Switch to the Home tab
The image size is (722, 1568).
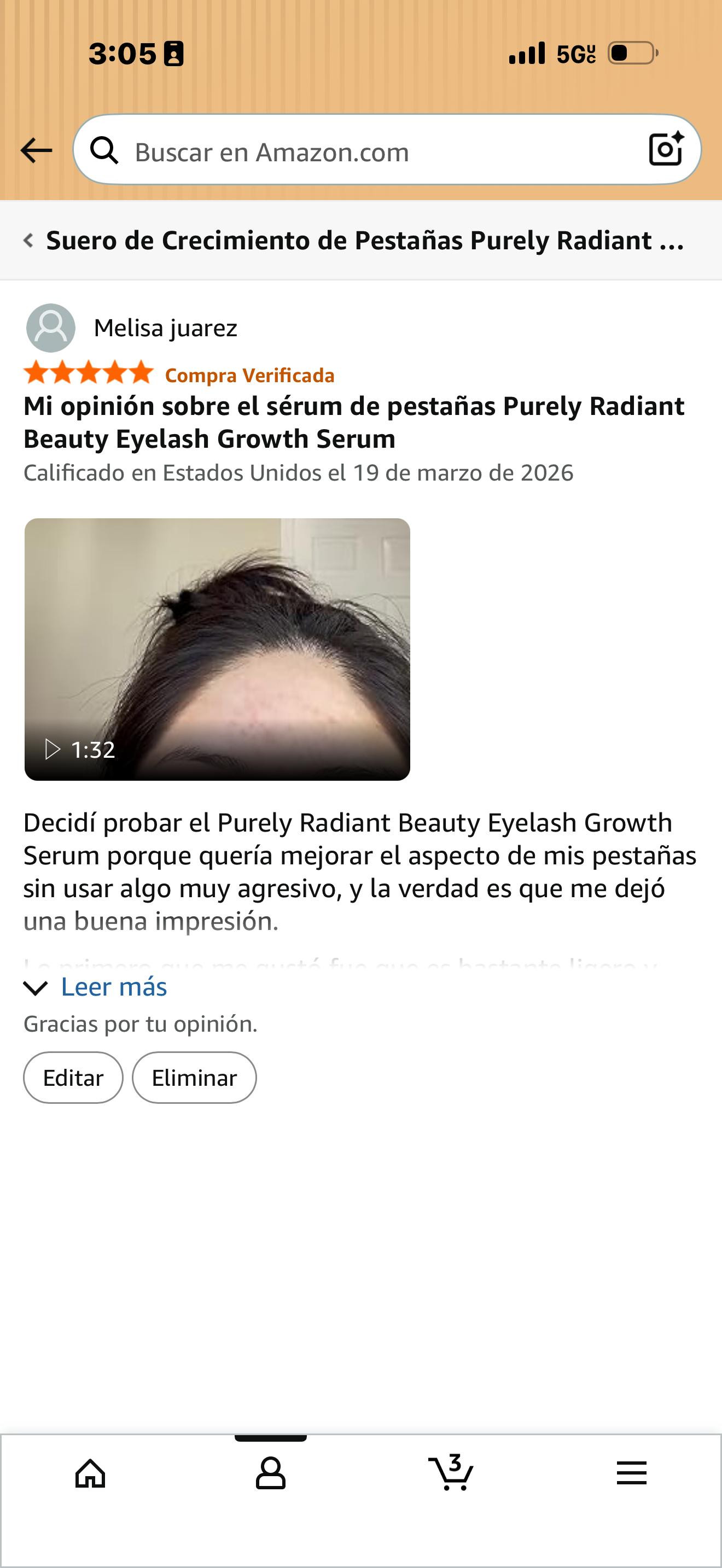(x=90, y=1473)
